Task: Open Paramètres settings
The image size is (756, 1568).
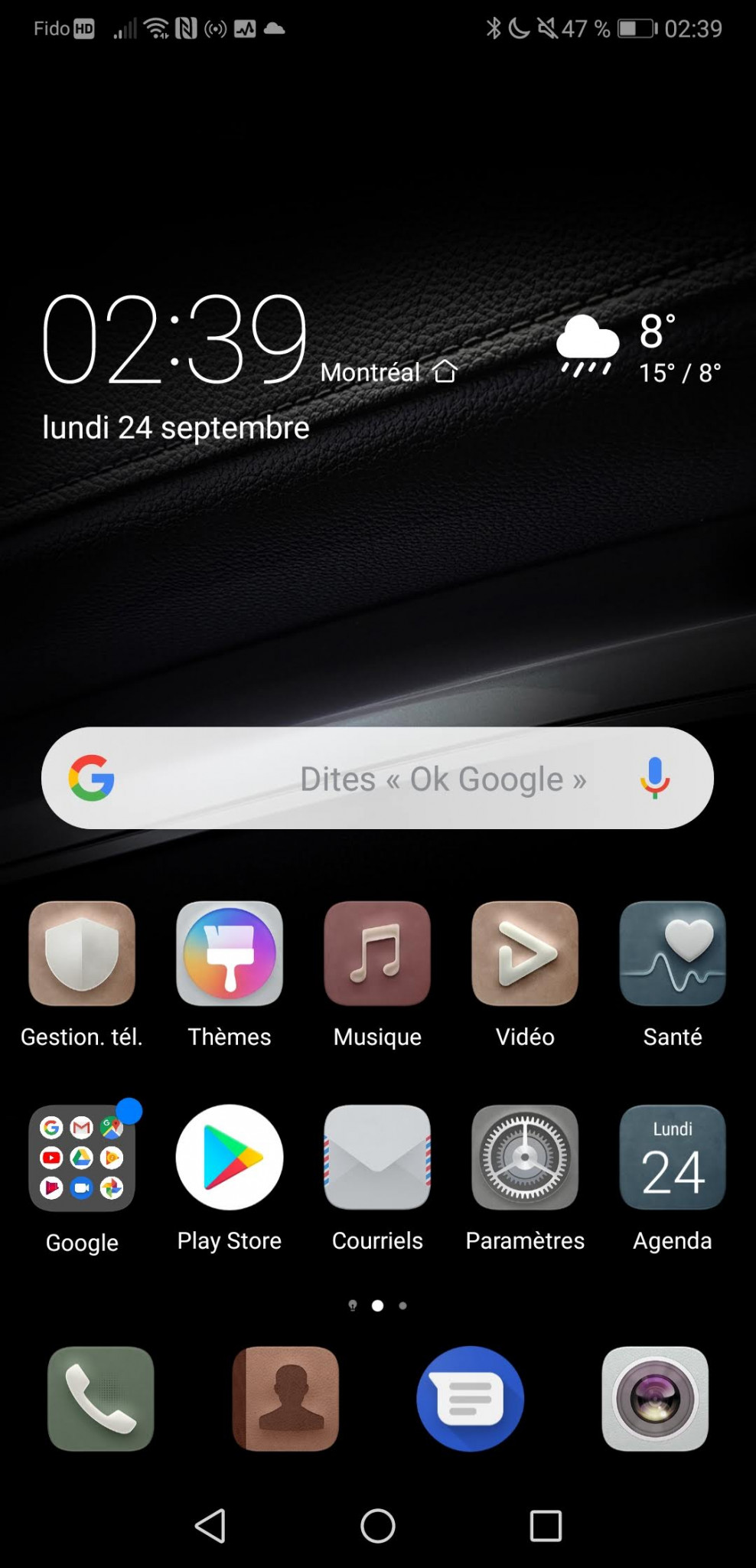Action: tap(525, 1158)
